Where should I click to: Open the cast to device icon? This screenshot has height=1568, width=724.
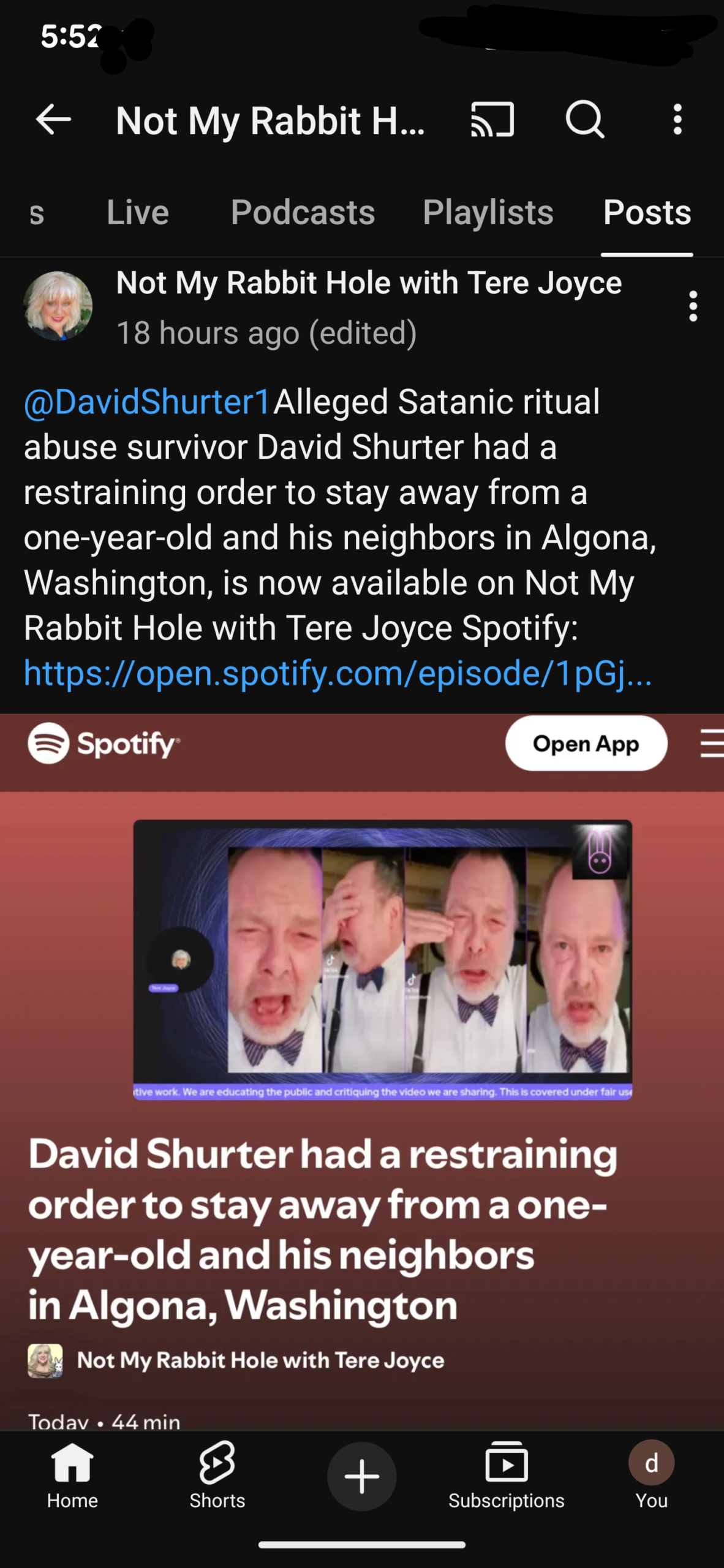click(x=492, y=119)
